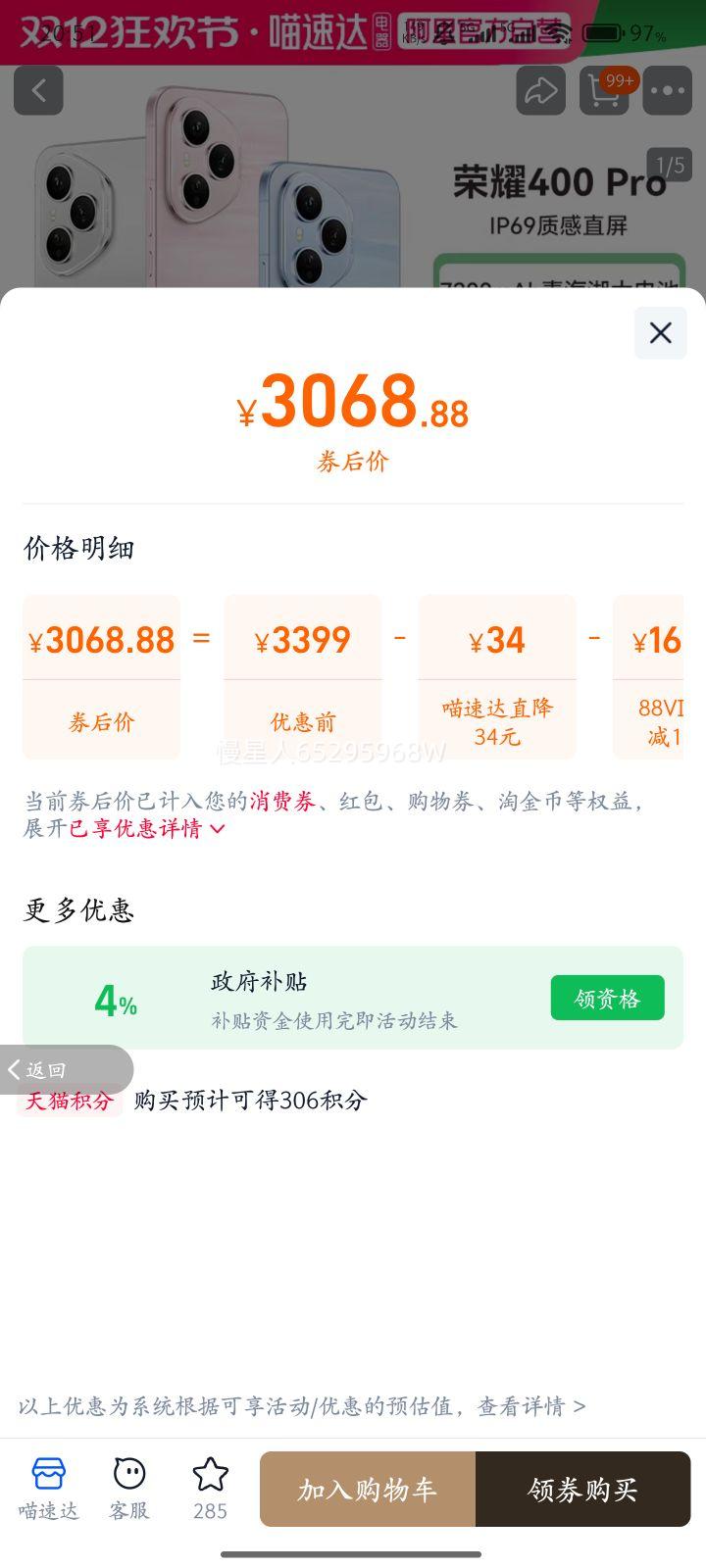This screenshot has width=706, height=1568.
Task: Claim eligibility via 领资格 green button
Action: click(607, 997)
